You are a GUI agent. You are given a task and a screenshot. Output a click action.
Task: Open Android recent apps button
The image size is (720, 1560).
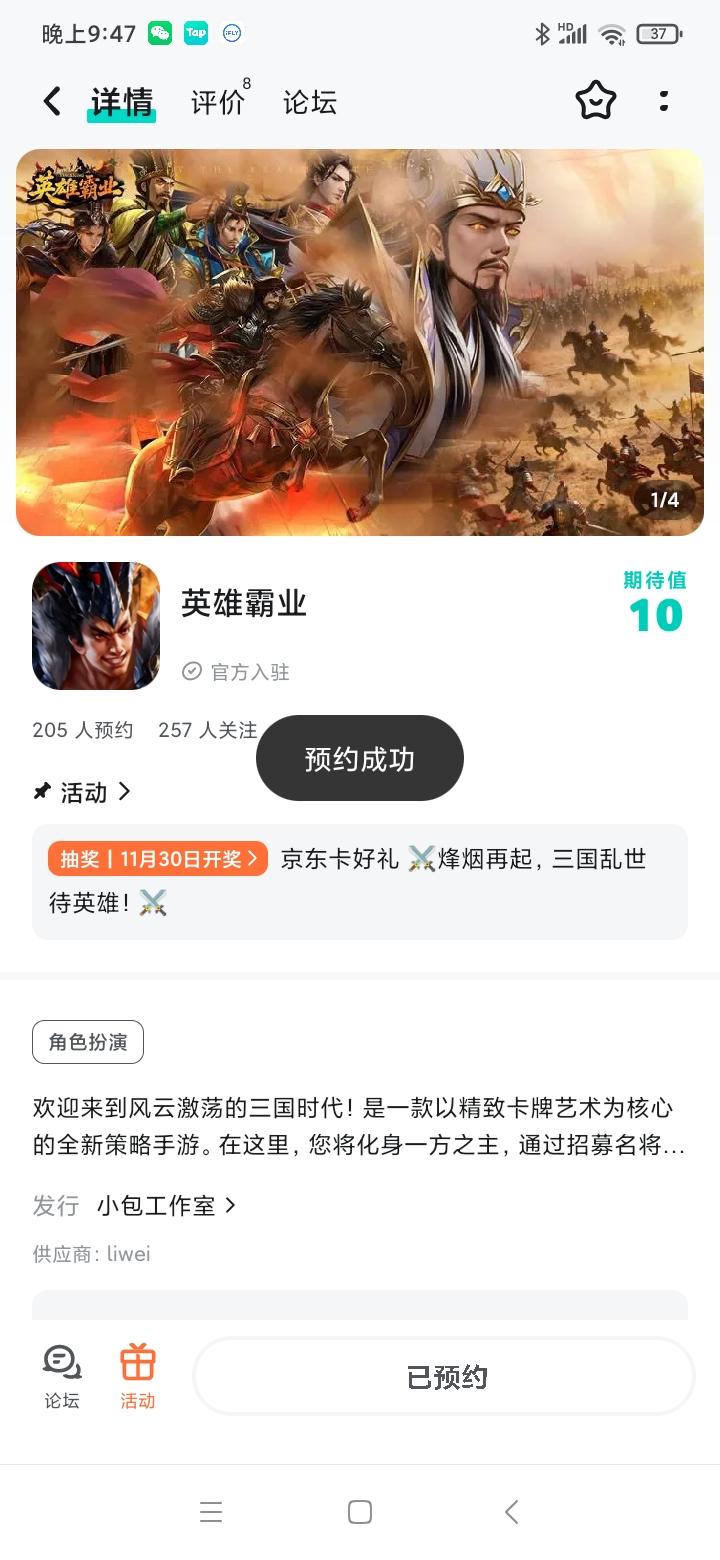coord(211,1512)
